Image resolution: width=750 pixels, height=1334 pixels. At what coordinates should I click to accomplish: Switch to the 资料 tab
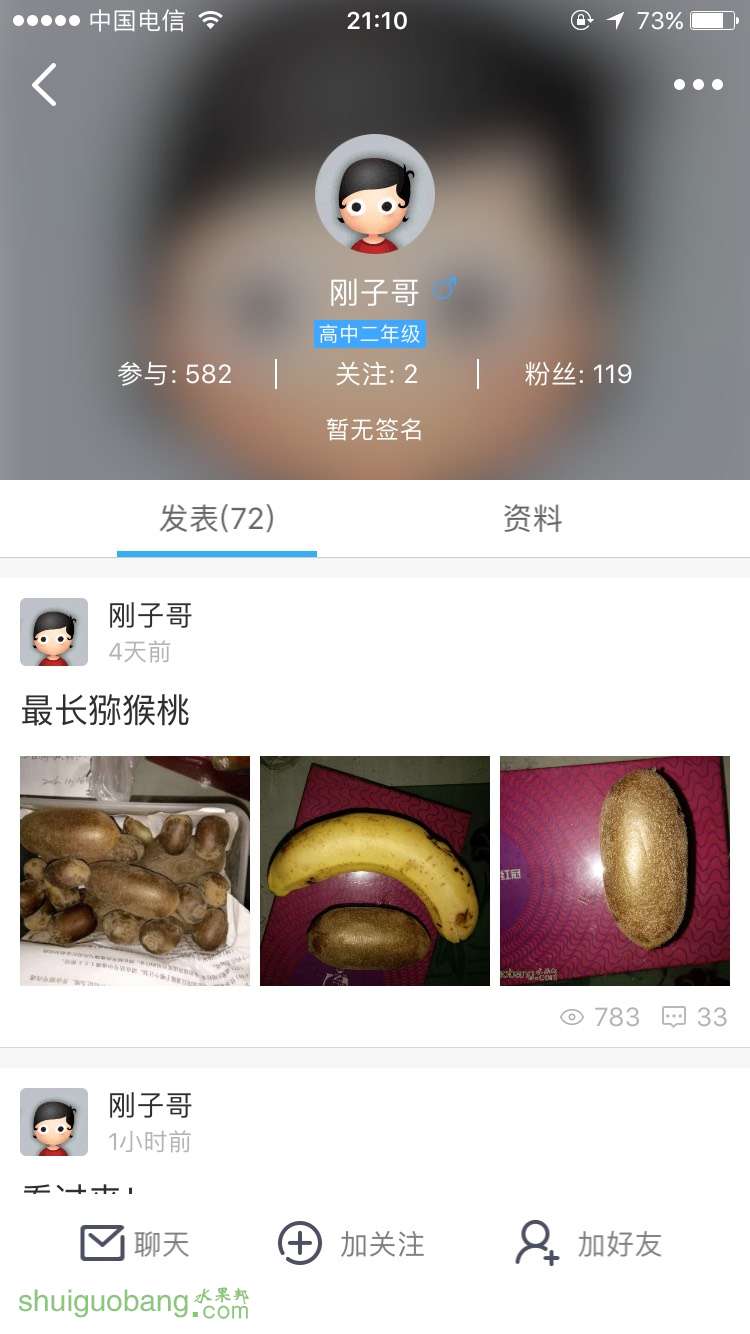(533, 519)
